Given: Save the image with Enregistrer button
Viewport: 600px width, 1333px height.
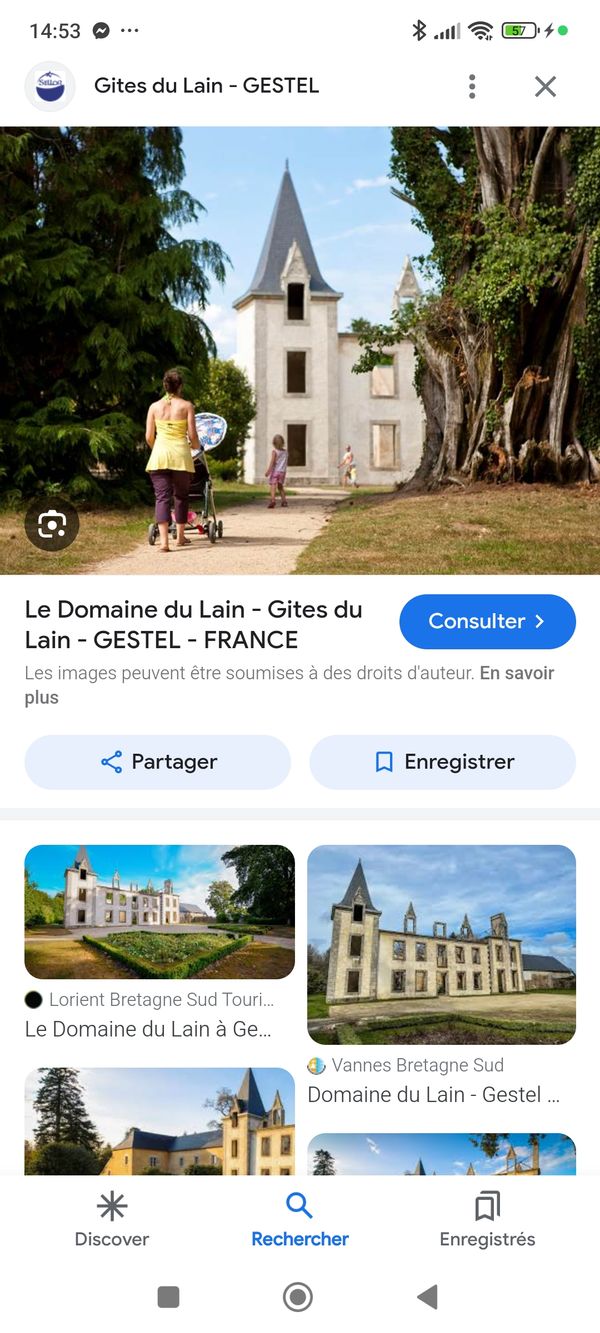Looking at the screenshot, I should pyautogui.click(x=443, y=762).
